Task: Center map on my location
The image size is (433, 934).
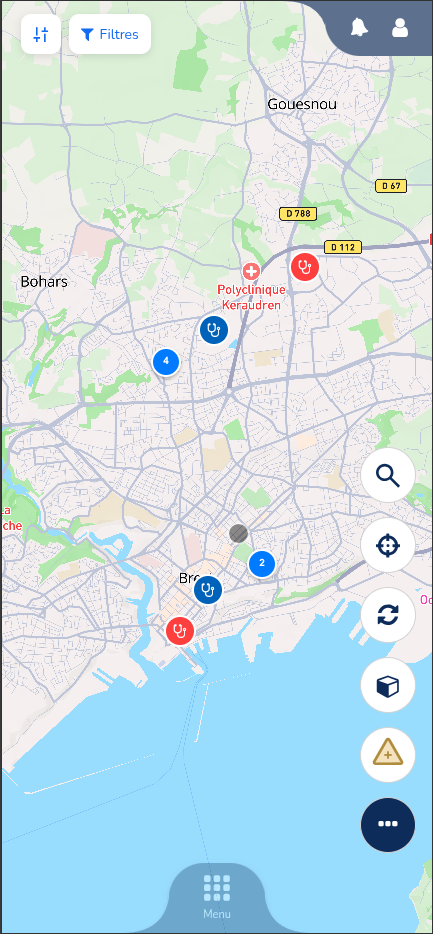Action: point(388,545)
